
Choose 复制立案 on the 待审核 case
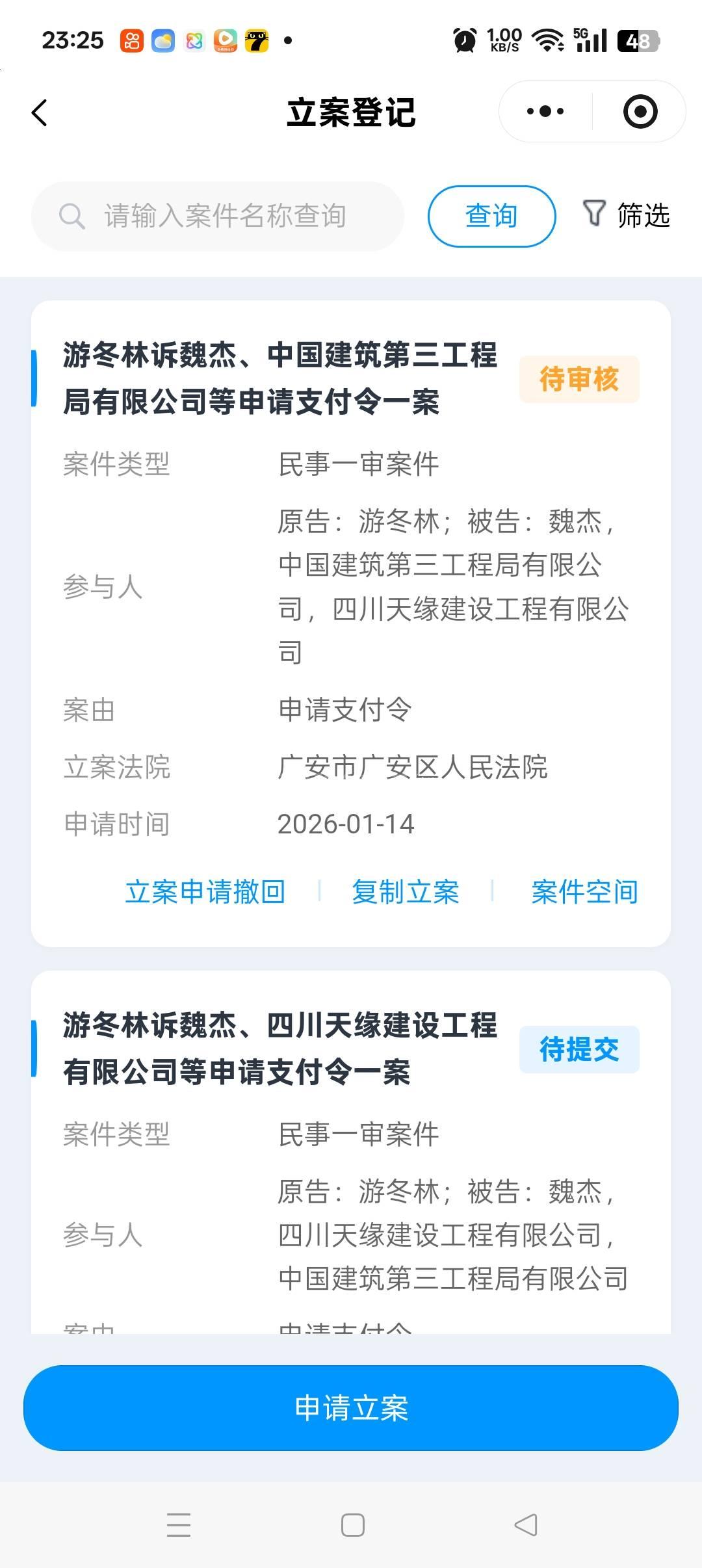click(406, 891)
